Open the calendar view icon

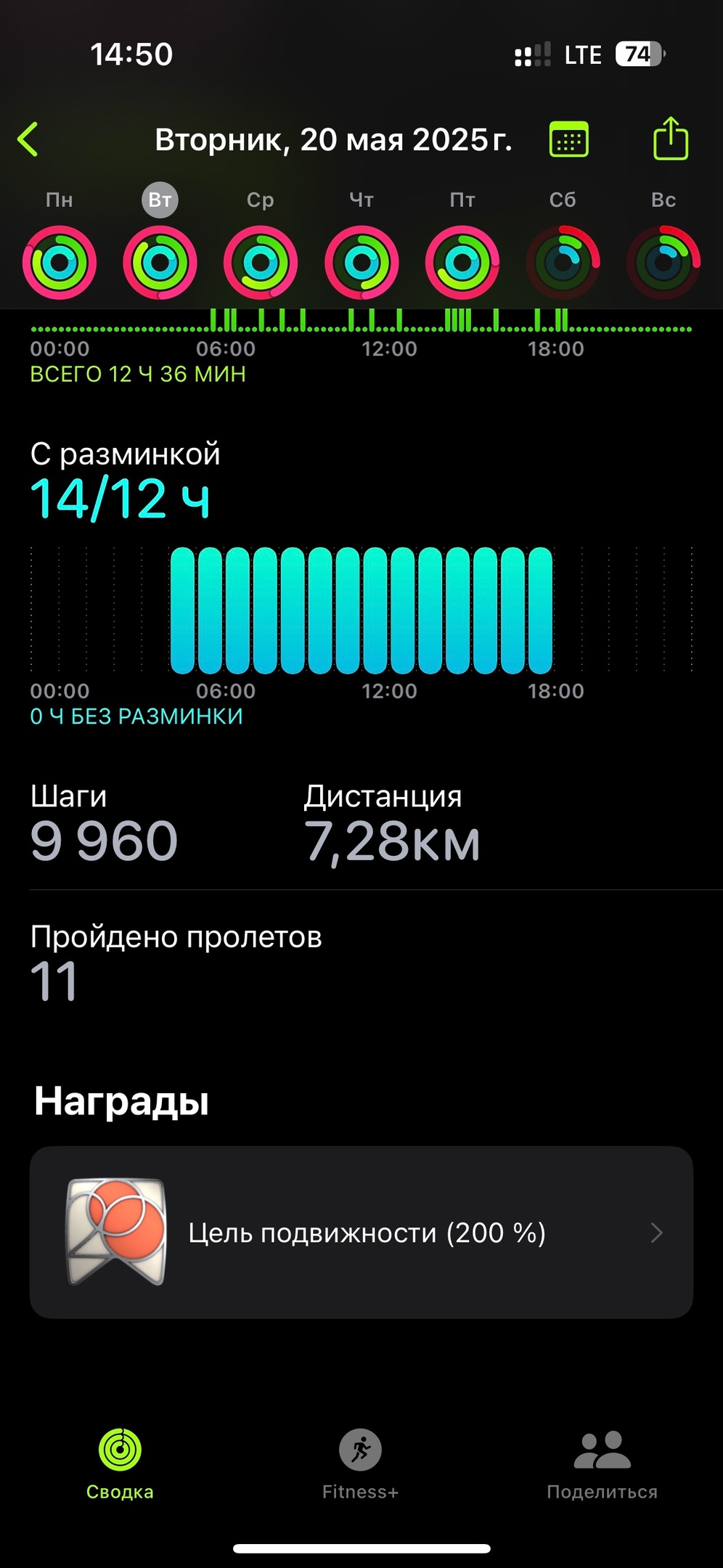point(568,139)
